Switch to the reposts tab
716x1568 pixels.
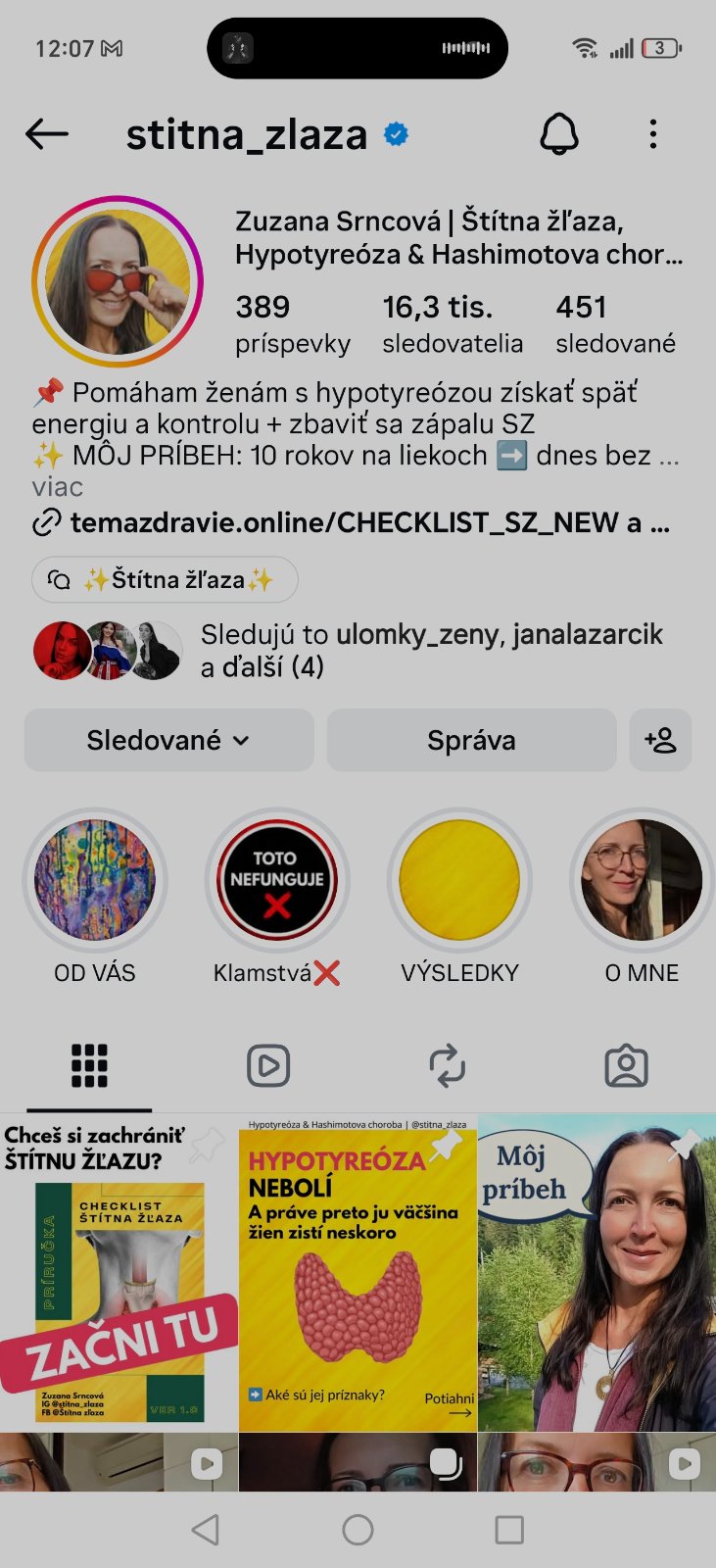[x=448, y=1066]
